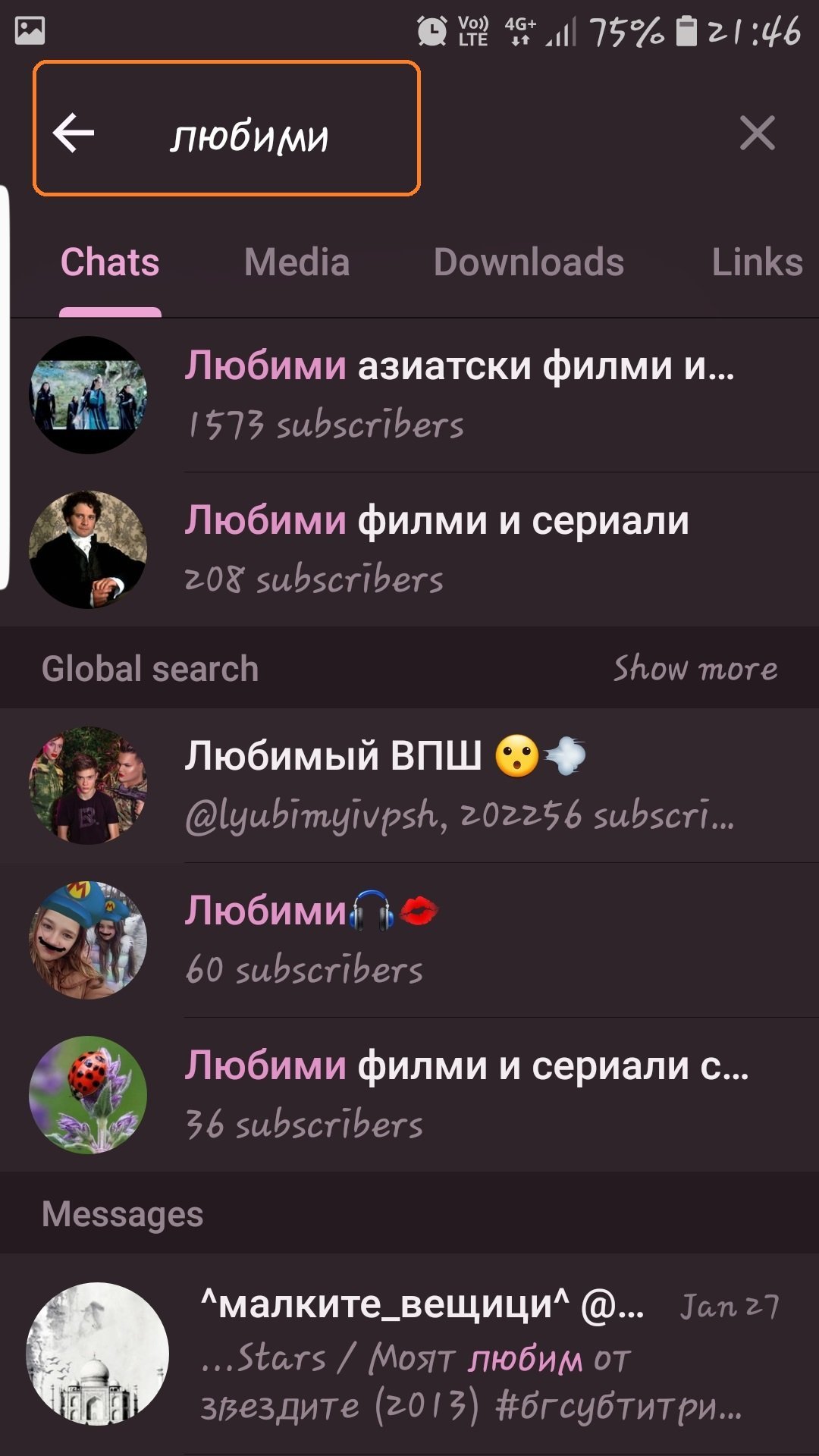Clear the search text with X
The image size is (819, 1456).
coord(757,133)
